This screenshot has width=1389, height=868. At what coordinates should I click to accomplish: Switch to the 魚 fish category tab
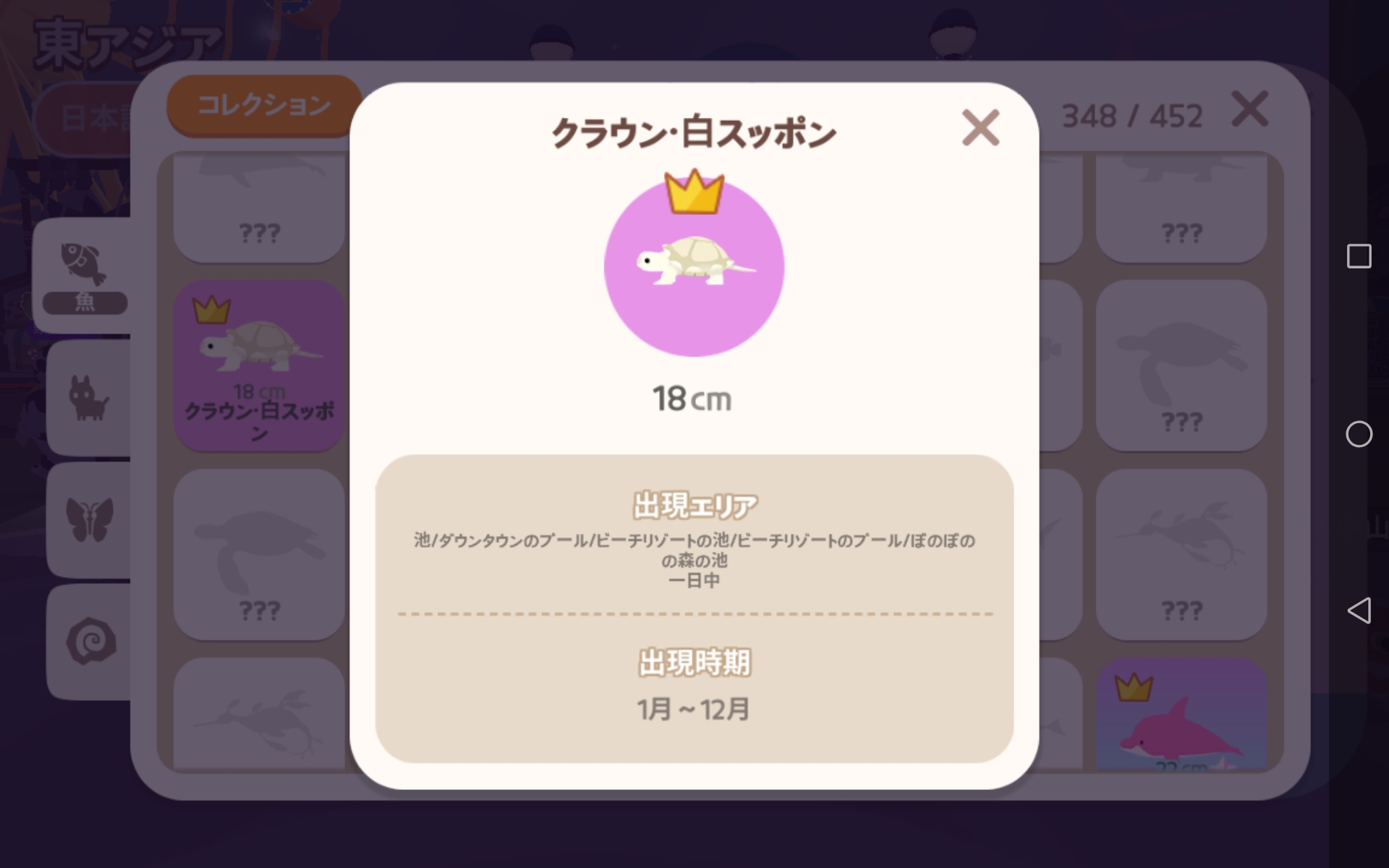point(85,276)
